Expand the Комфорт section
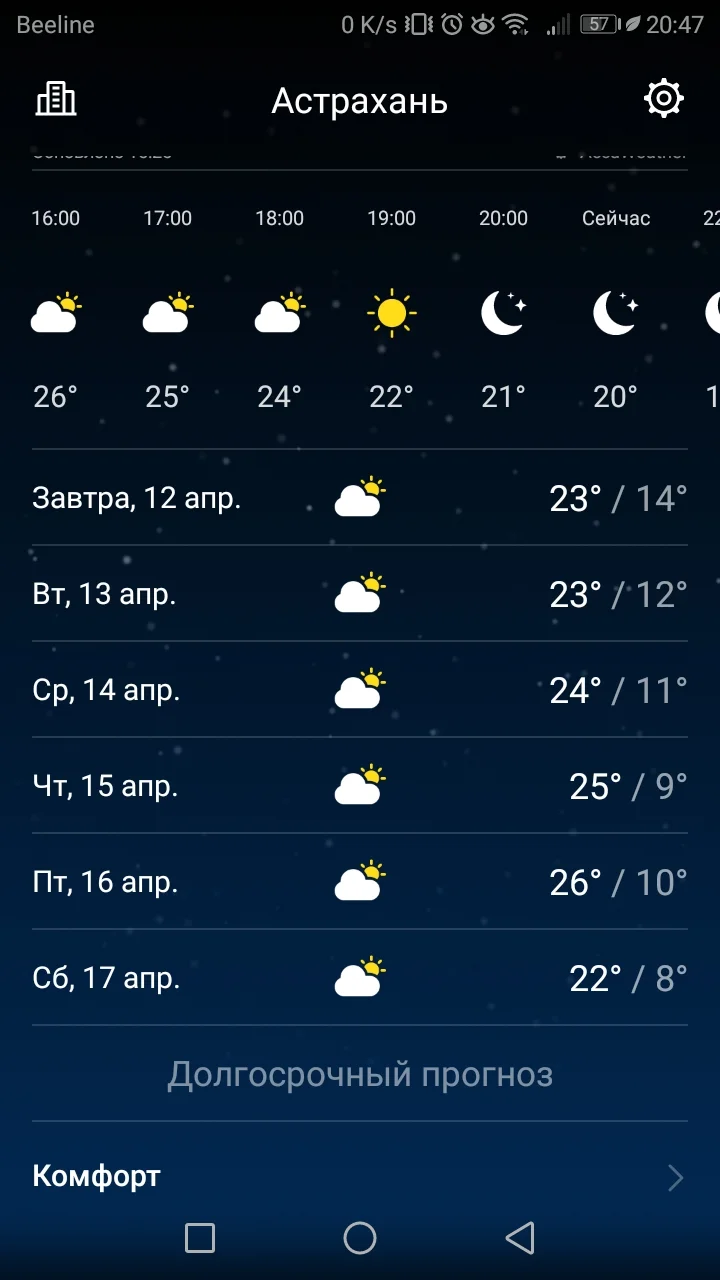Image resolution: width=720 pixels, height=1280 pixels. click(95, 1176)
